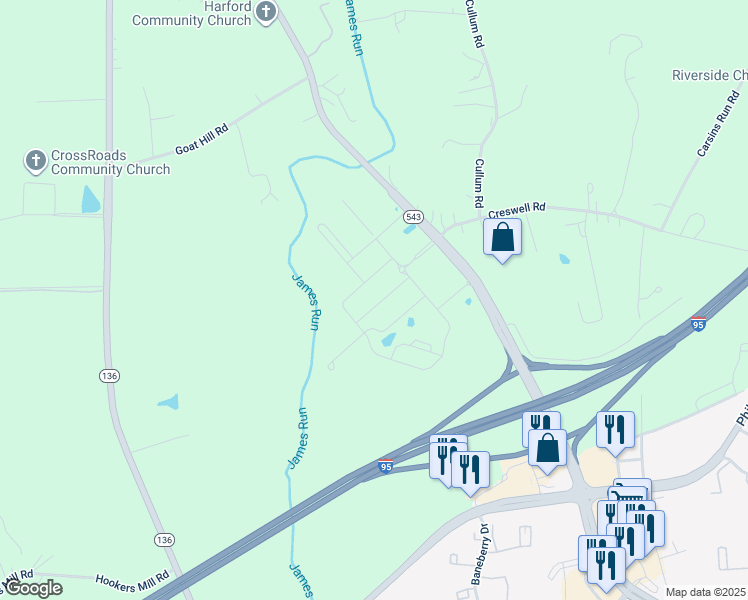Tap the CrossRoads Community Church pin
748x600 pixels.
point(36,161)
